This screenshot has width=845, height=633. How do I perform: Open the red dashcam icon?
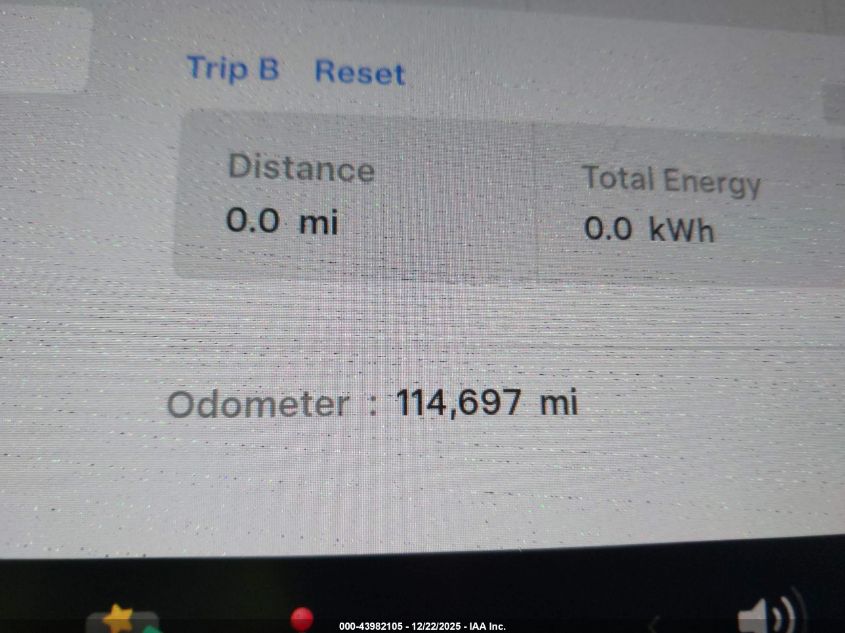pyautogui.click(x=302, y=619)
